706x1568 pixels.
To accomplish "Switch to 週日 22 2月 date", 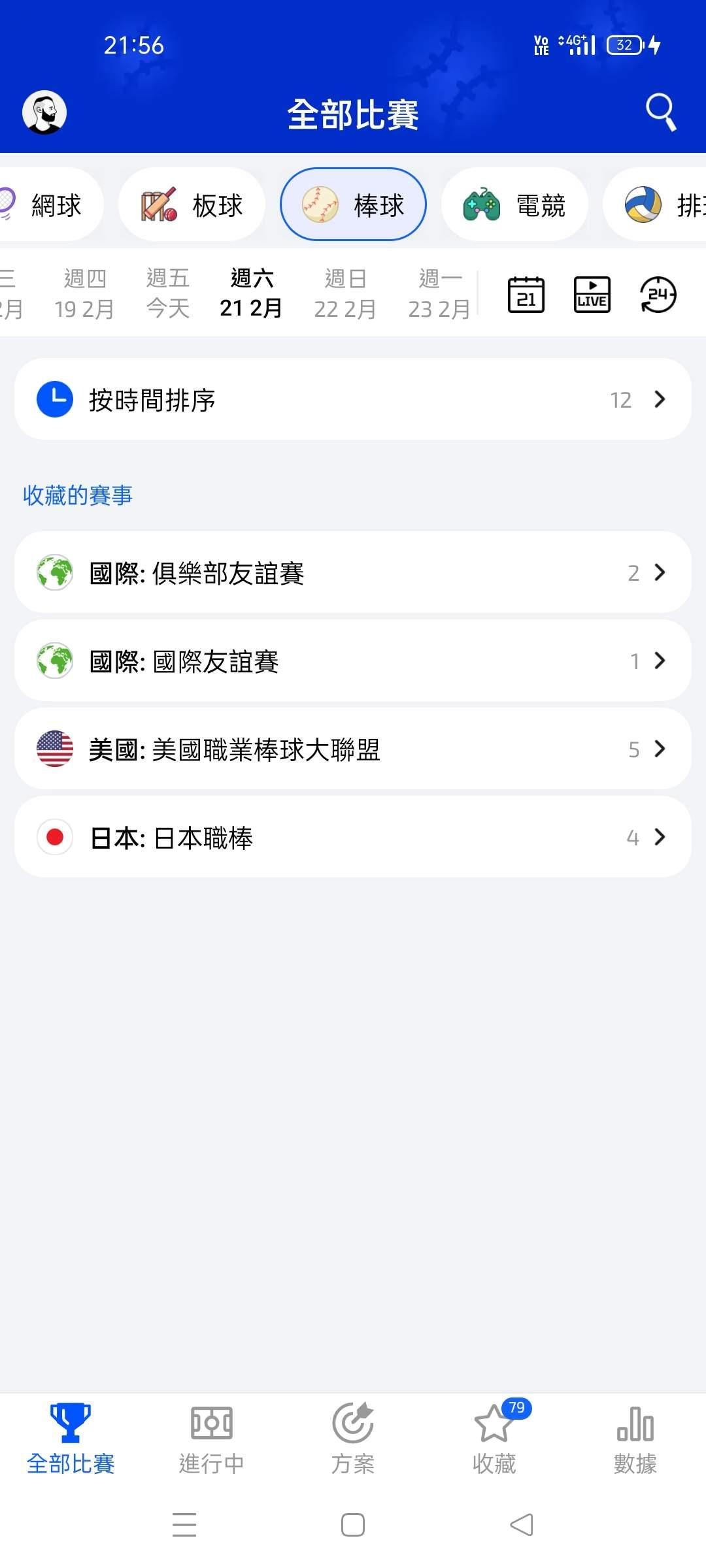I will (x=345, y=294).
